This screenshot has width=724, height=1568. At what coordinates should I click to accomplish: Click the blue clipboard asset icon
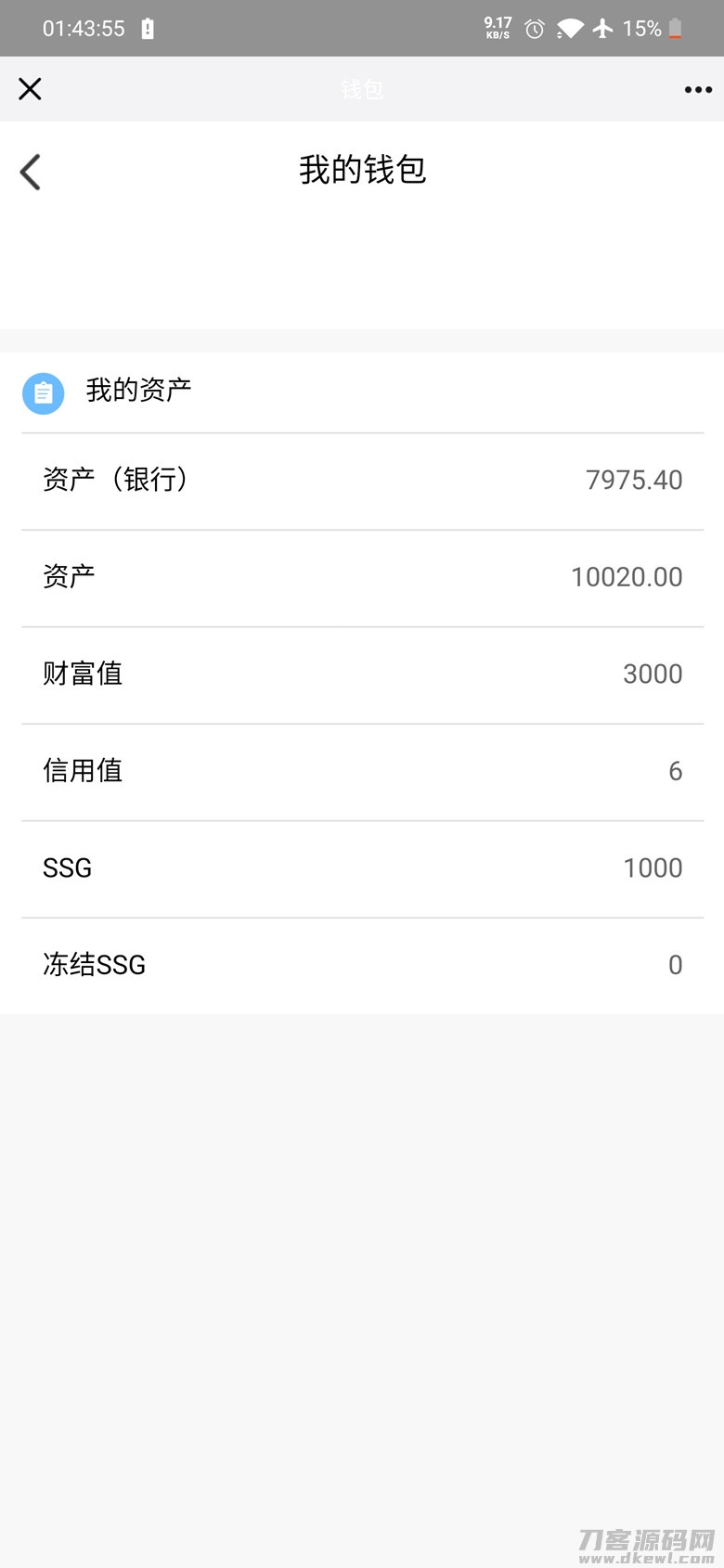43,393
